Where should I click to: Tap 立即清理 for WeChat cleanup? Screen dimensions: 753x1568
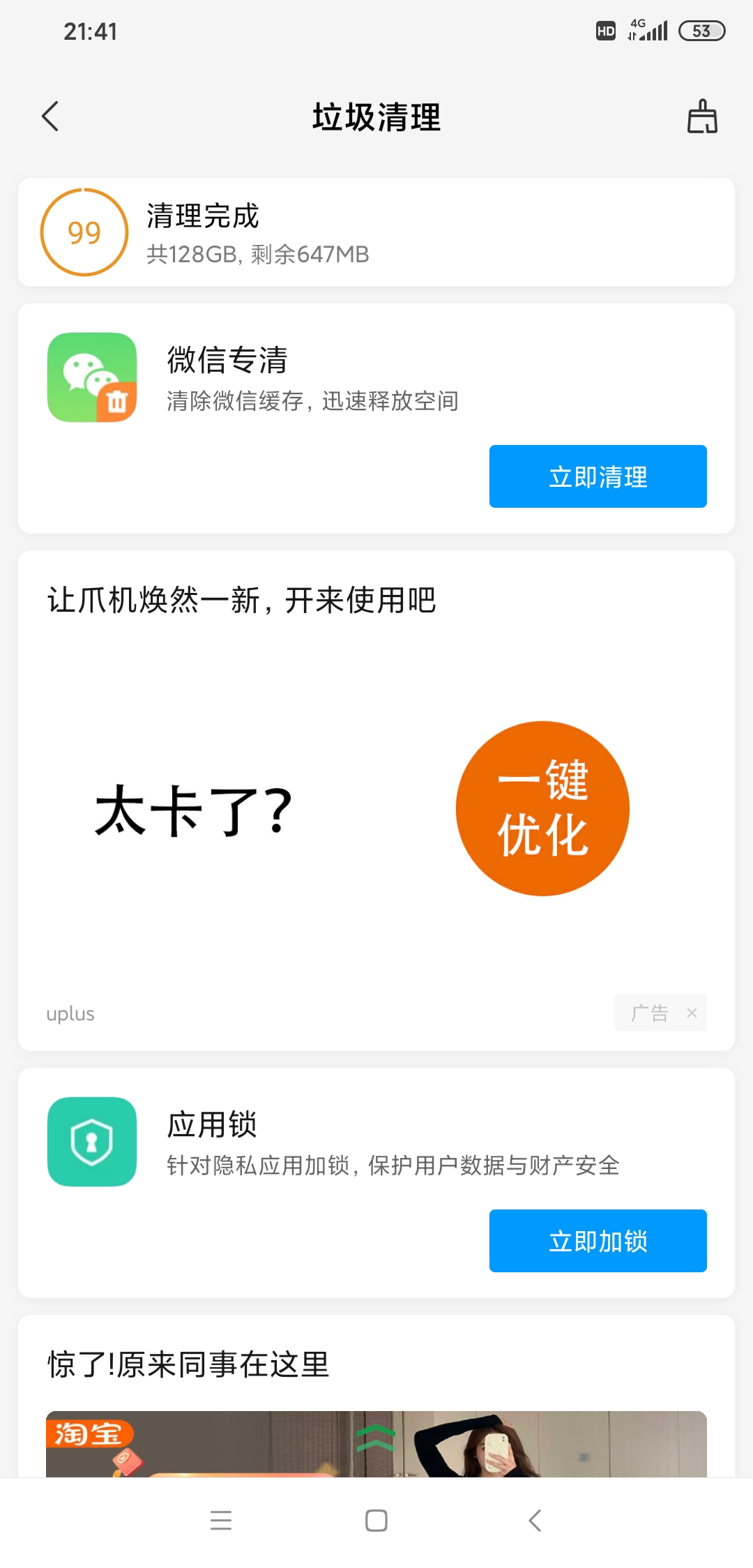coord(598,476)
